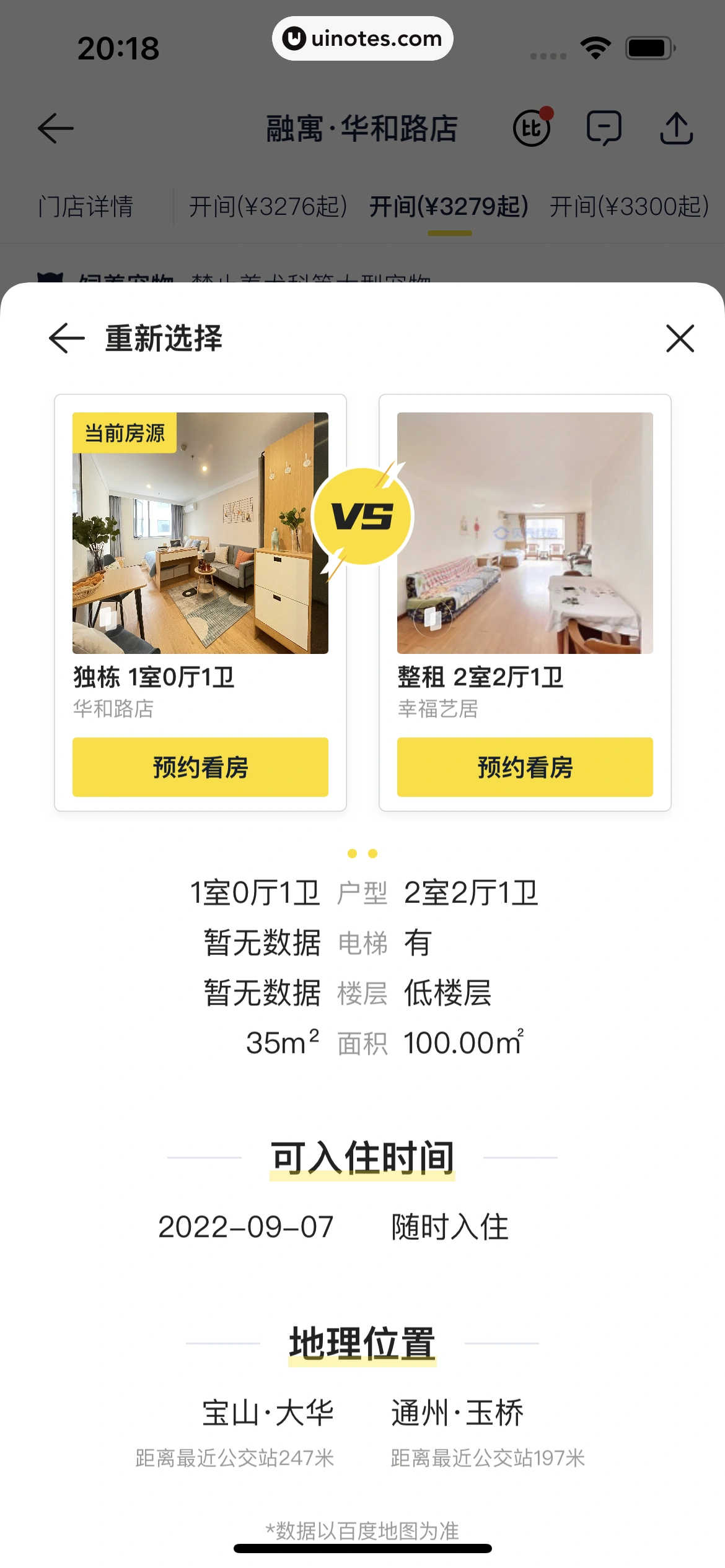Share this store page
This screenshot has width=725, height=1568.
[x=676, y=128]
